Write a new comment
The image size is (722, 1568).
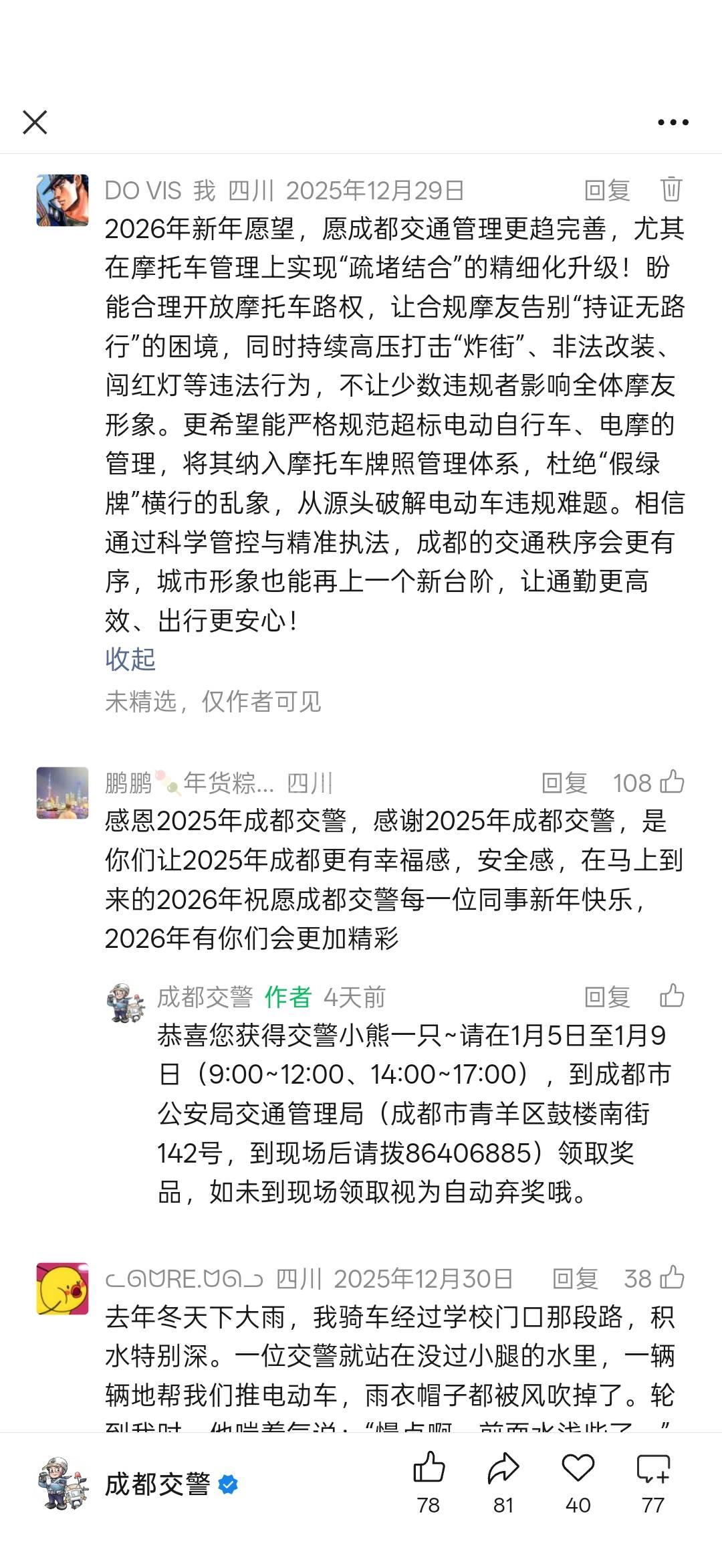(653, 1470)
